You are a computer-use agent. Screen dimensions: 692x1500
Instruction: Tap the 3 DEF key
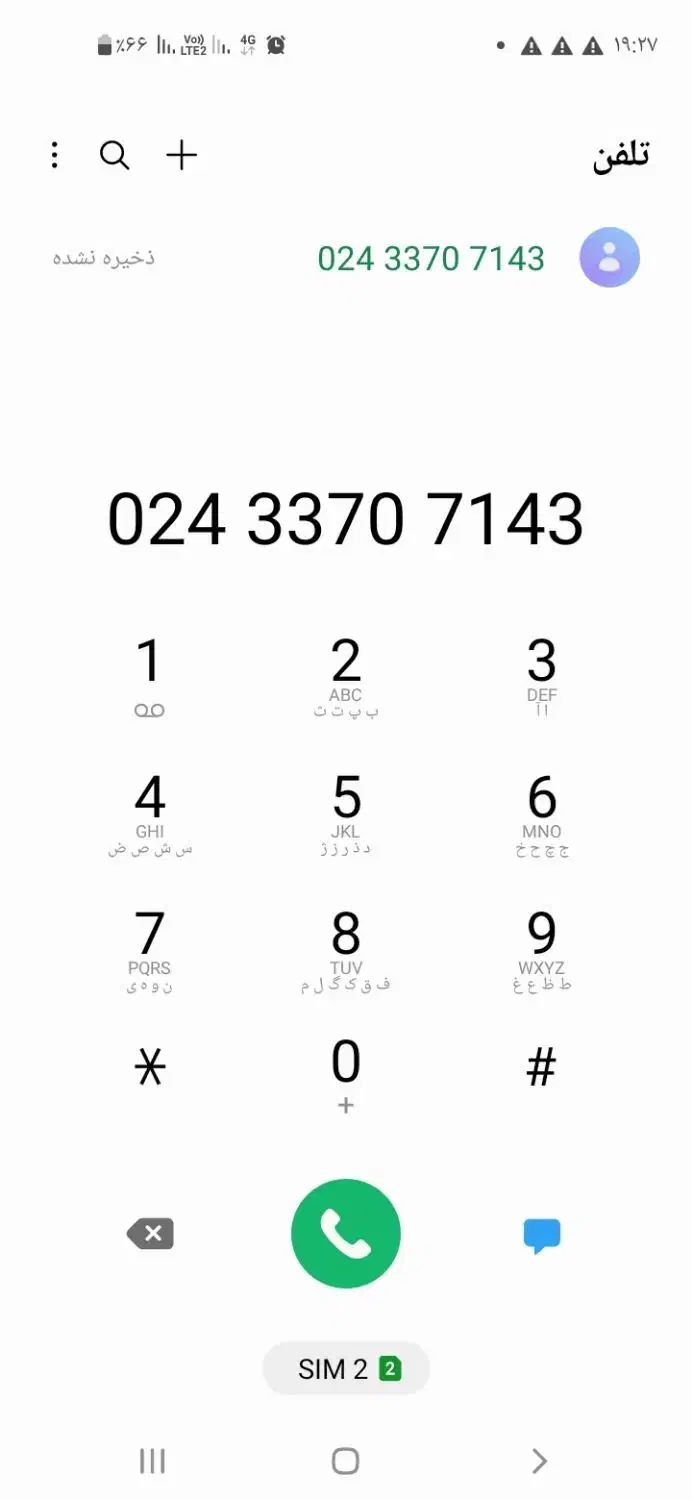[541, 677]
